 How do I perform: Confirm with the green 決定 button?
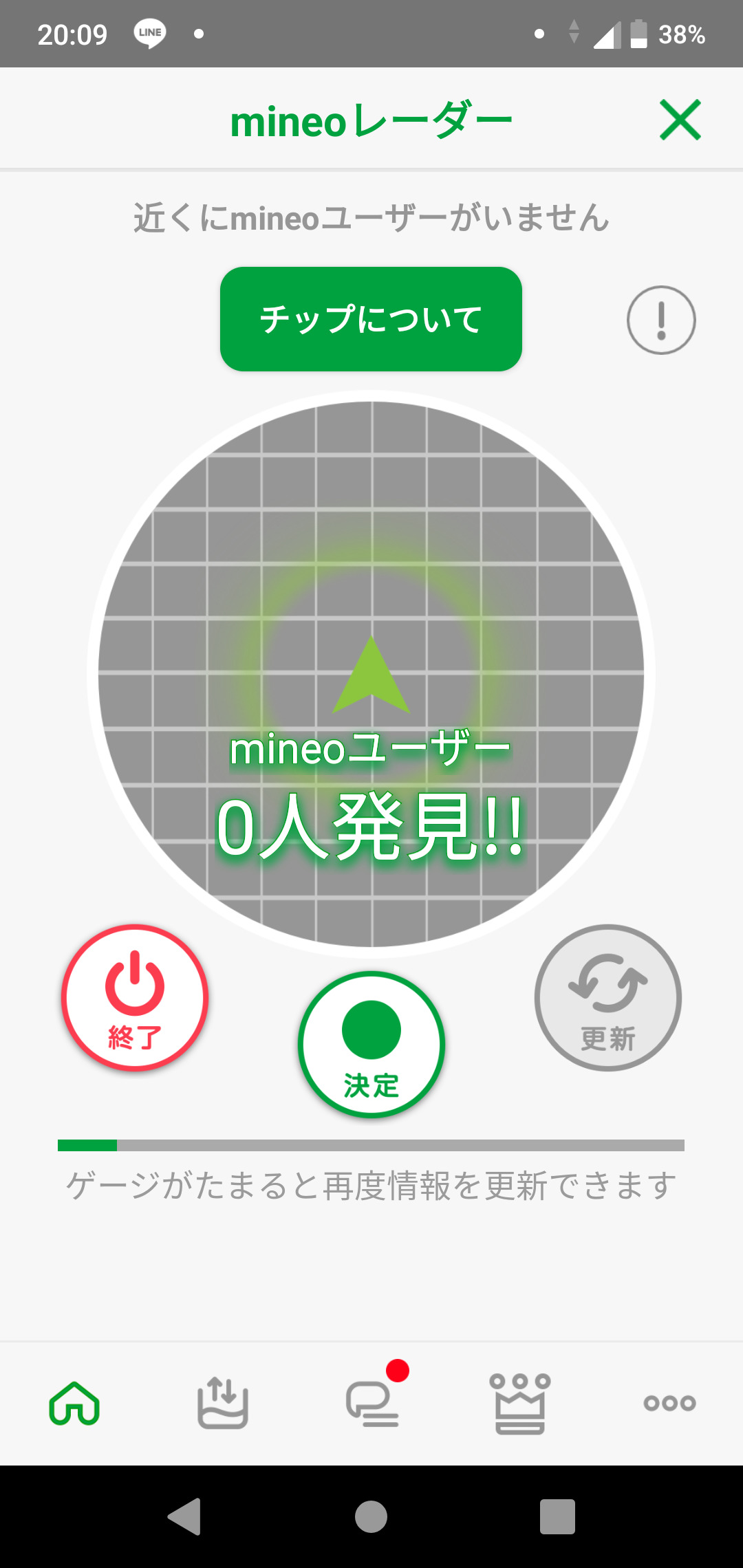(x=371, y=1044)
